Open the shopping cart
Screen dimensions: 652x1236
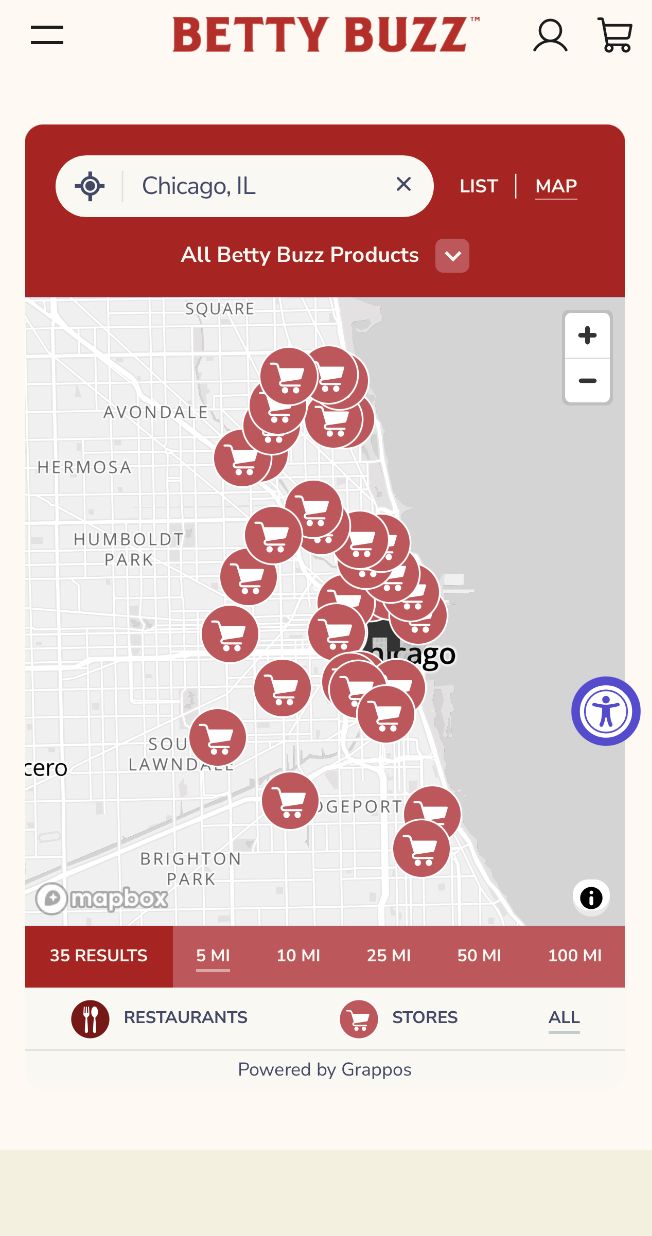(x=615, y=35)
